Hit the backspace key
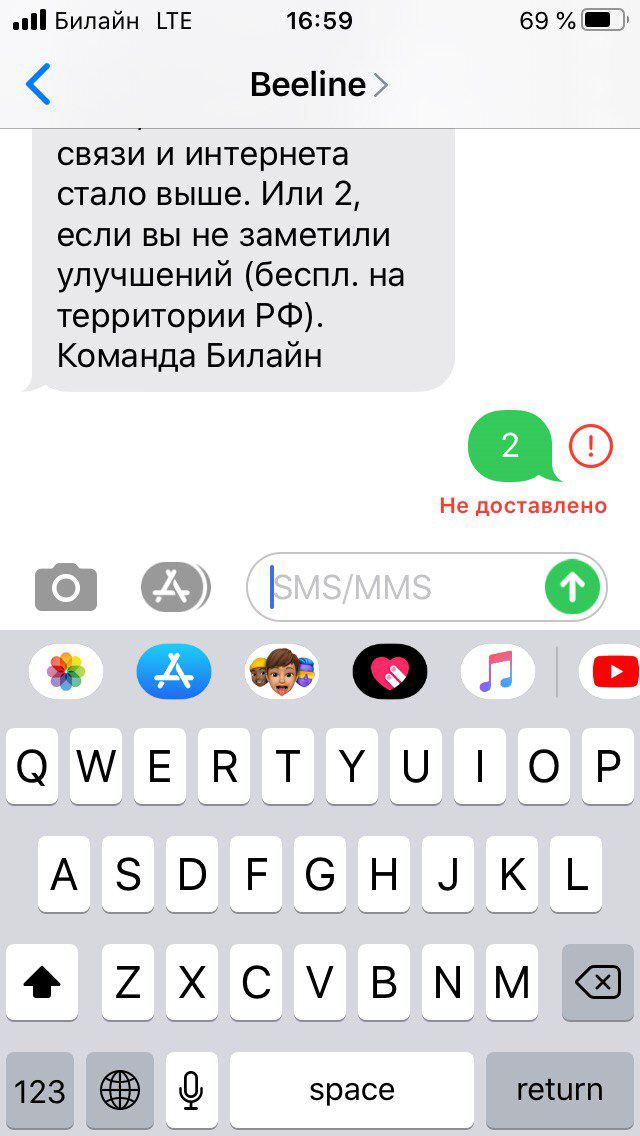 598,984
